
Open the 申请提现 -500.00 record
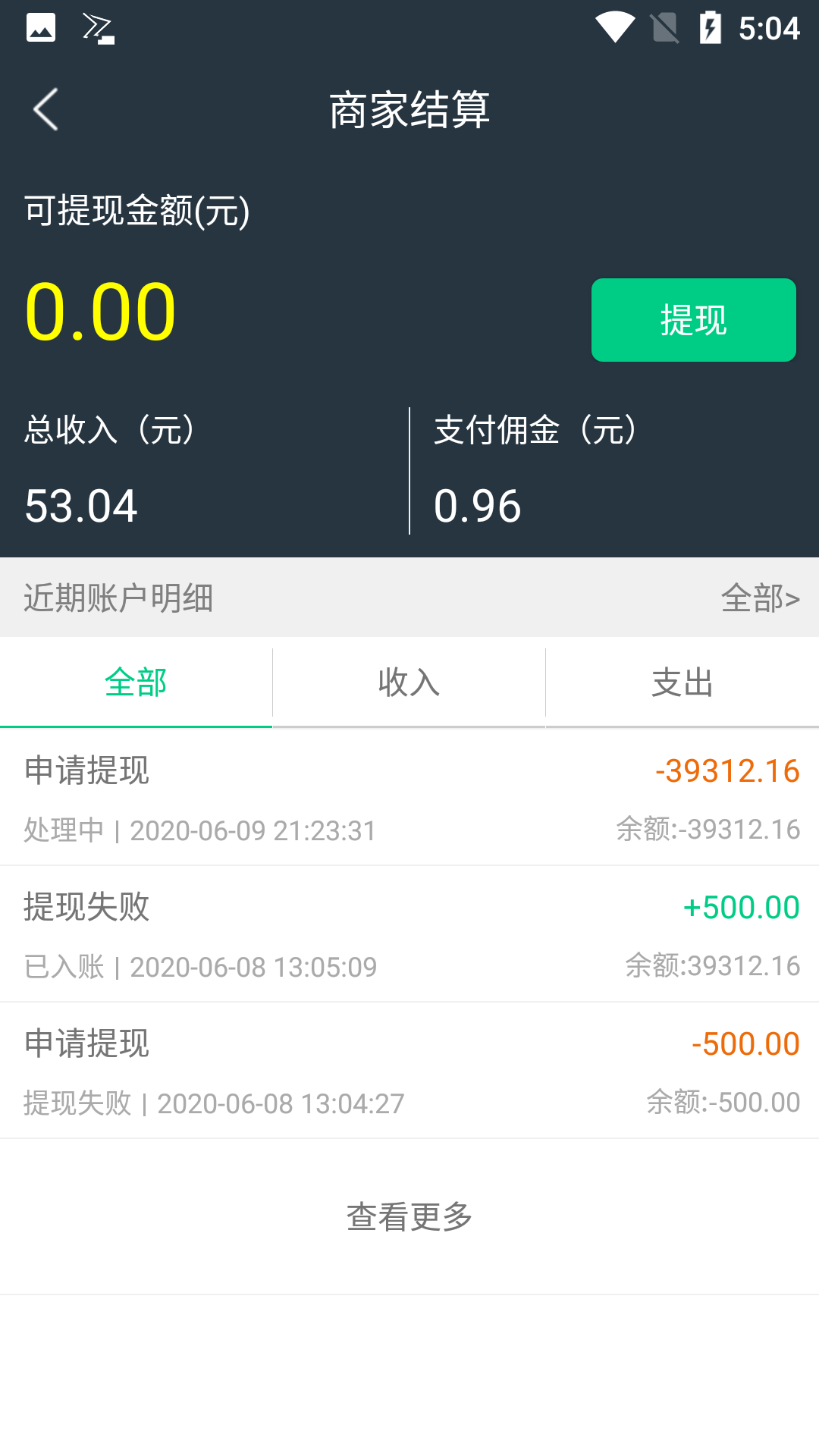(x=409, y=1071)
